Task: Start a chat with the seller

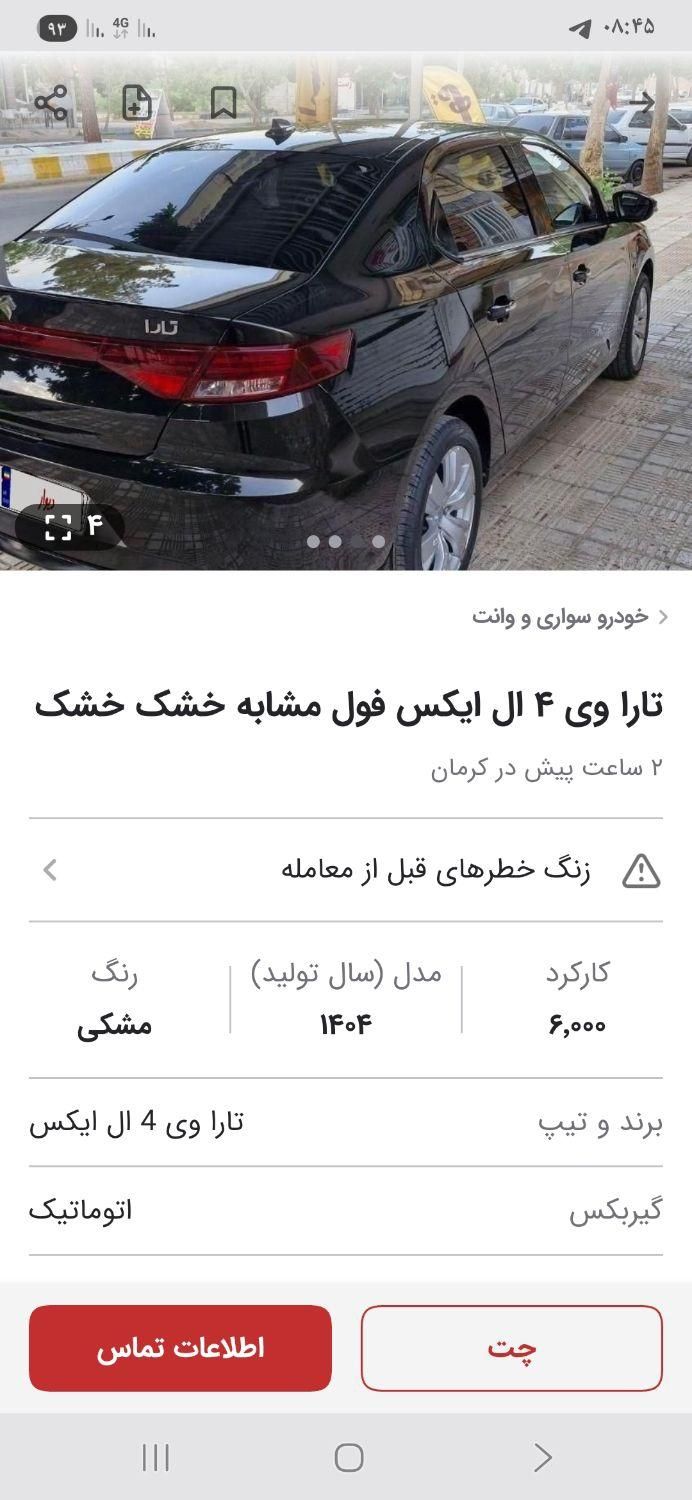Action: pyautogui.click(x=511, y=1348)
